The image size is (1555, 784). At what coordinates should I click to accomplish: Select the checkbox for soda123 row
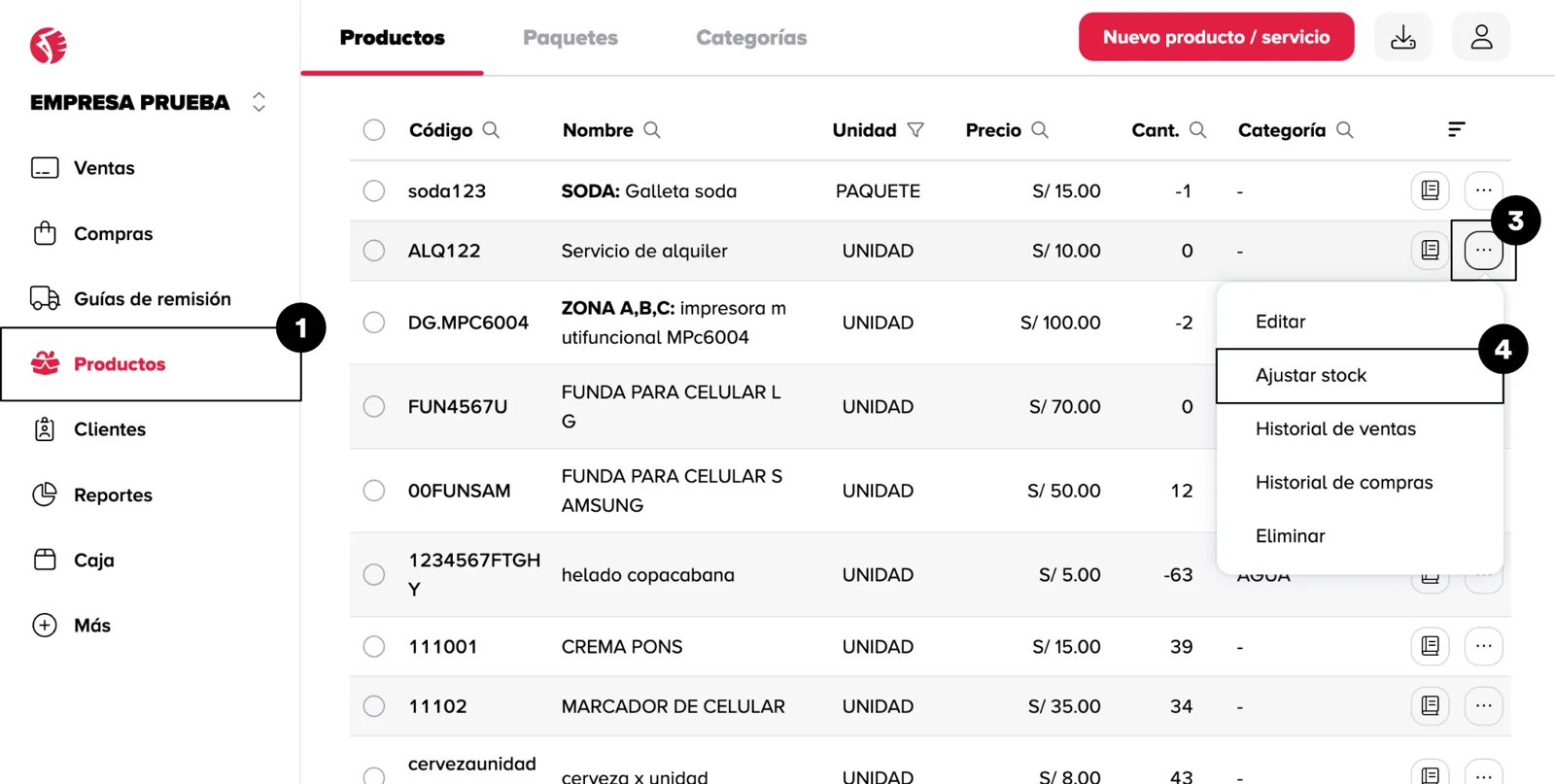click(374, 190)
